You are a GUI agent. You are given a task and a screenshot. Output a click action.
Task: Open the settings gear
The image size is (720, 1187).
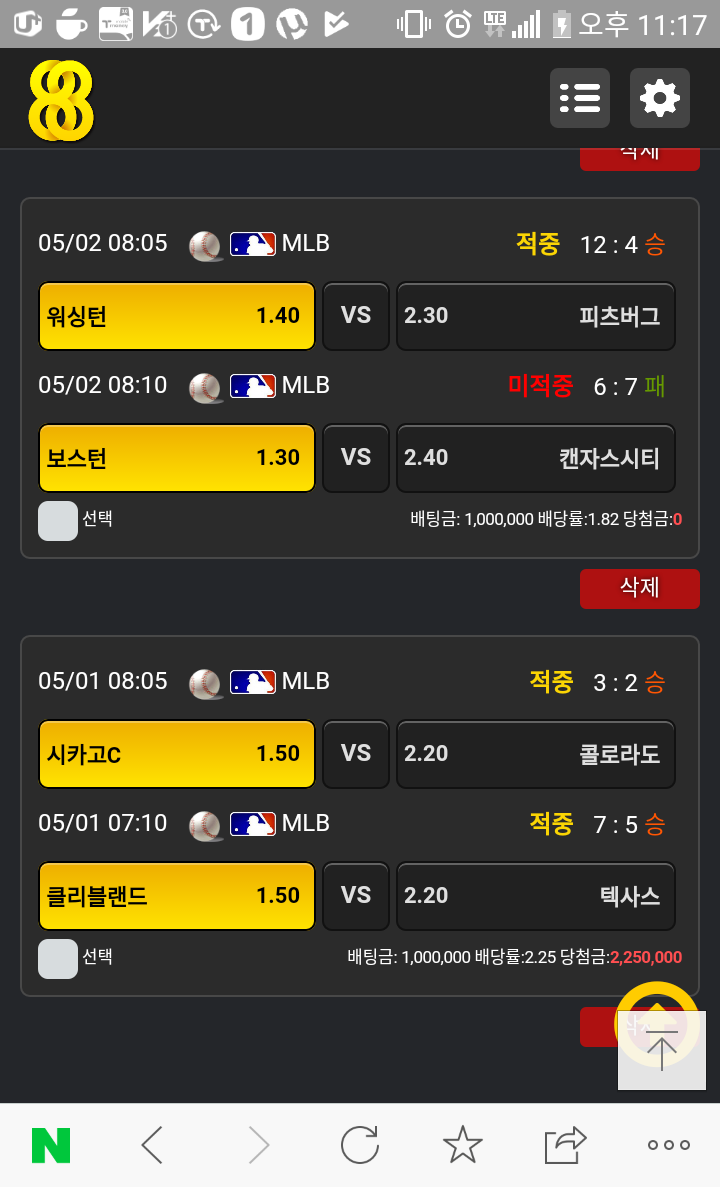point(659,98)
